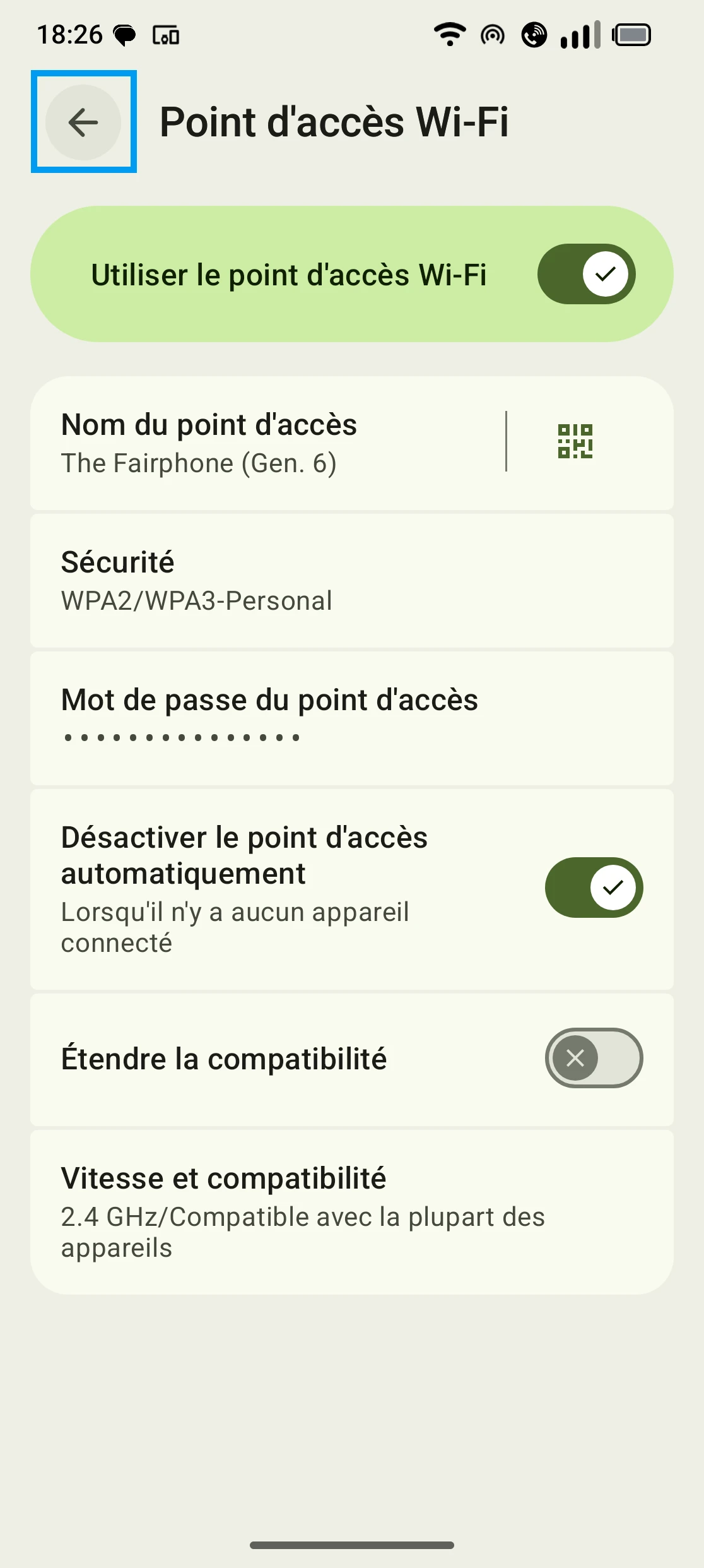This screenshot has height=1568, width=704.
Task: Enable Étendre la compatibilité switch
Action: point(593,1058)
